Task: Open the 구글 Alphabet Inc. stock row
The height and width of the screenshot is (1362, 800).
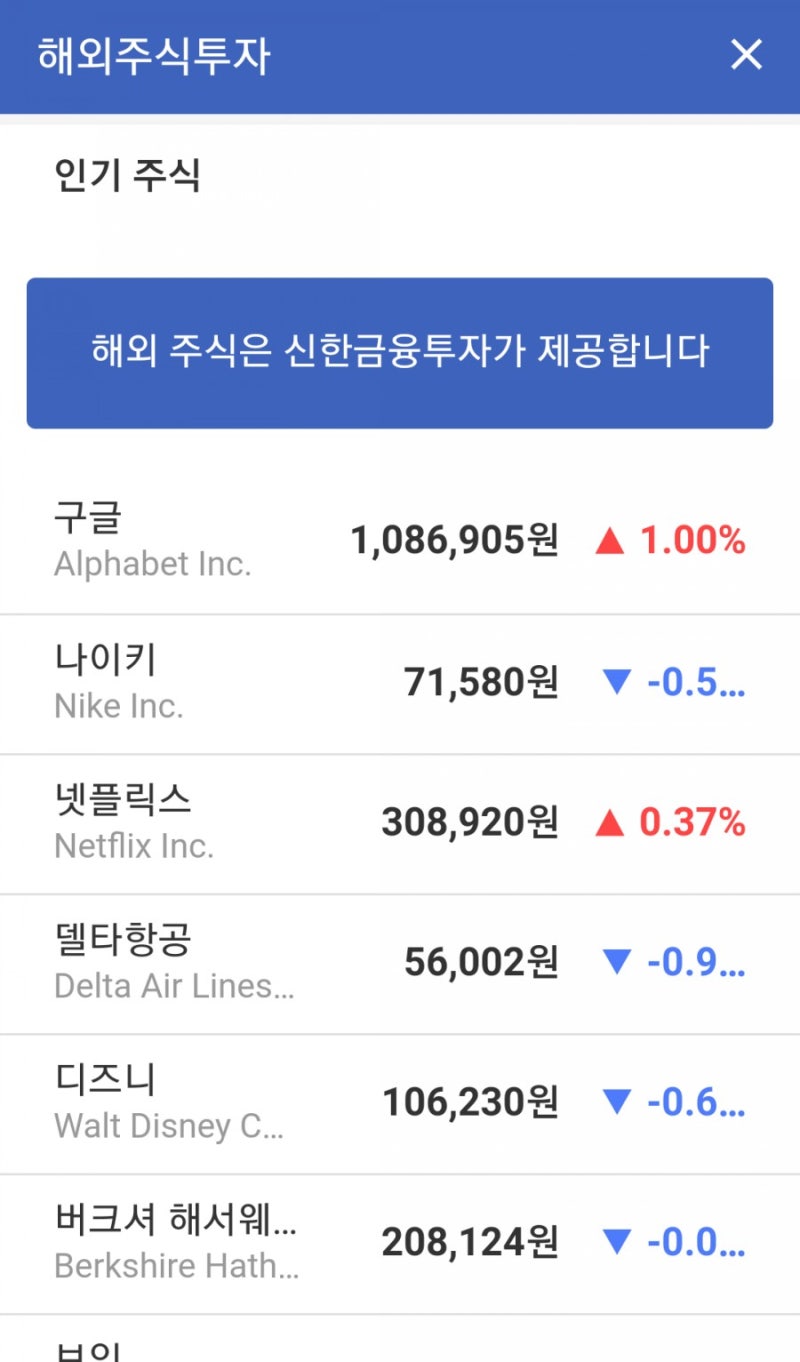Action: tap(400, 544)
